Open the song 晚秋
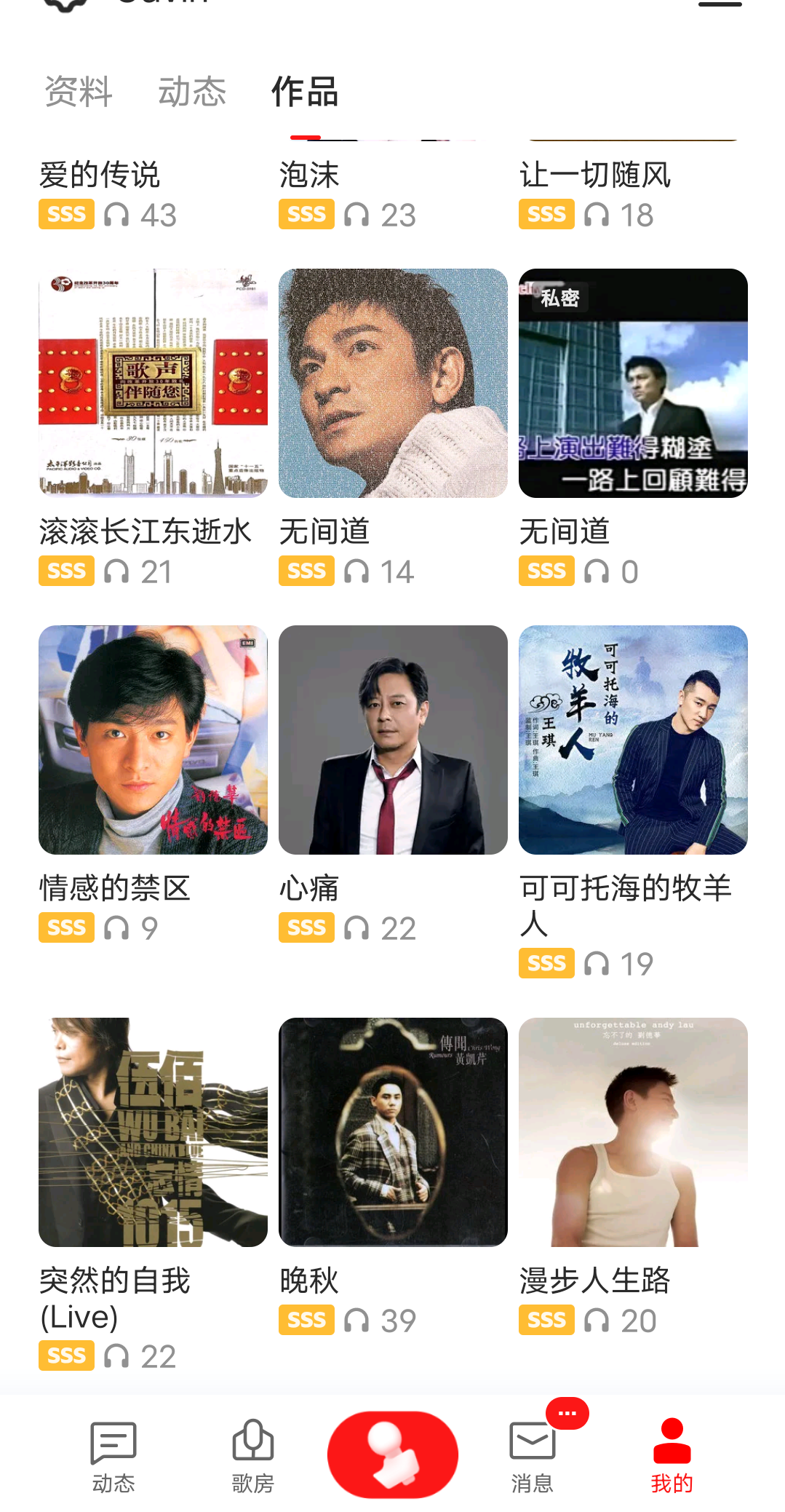This screenshot has width=785, height=1512. 393,1132
